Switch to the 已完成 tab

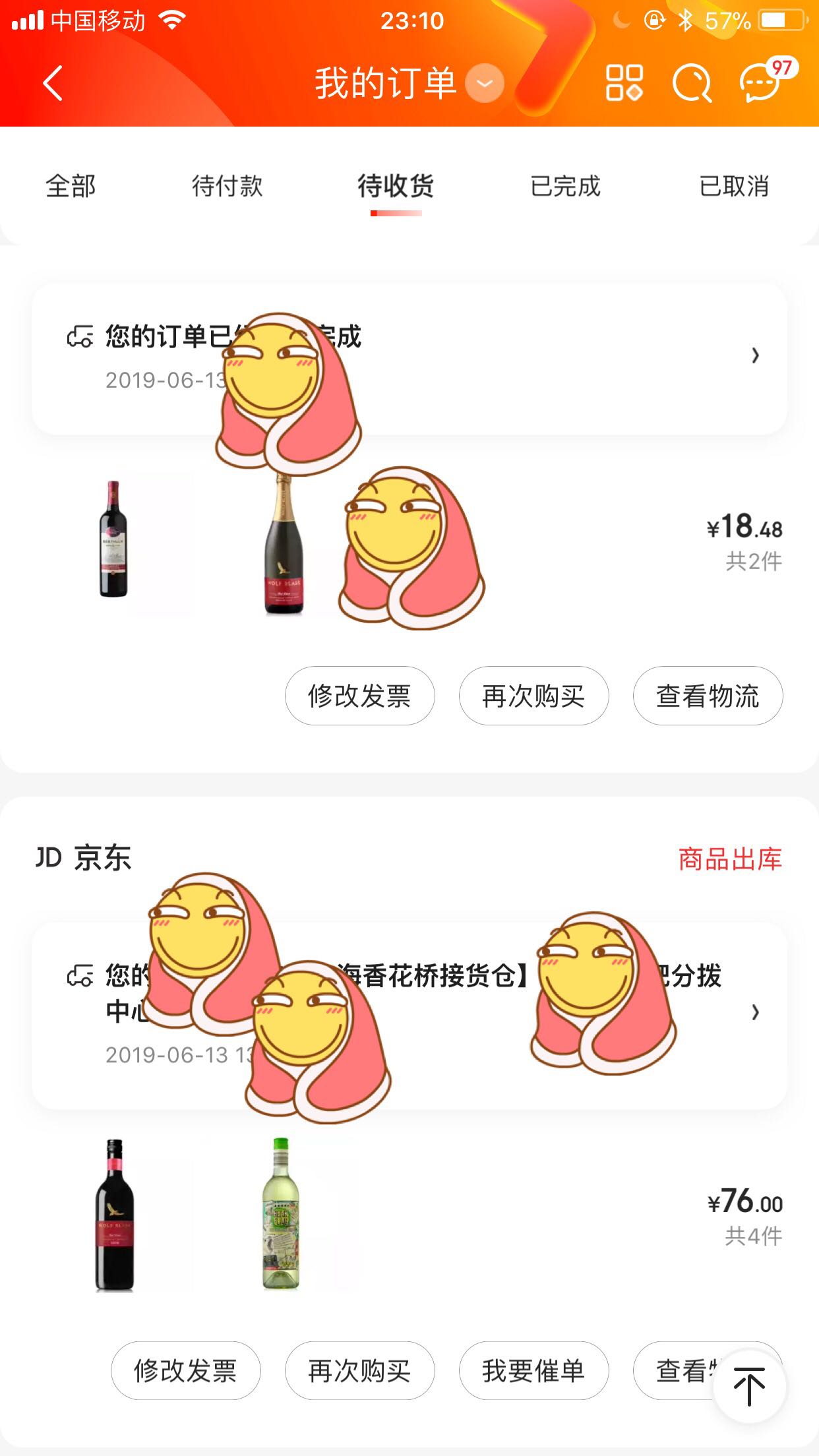coord(565,187)
